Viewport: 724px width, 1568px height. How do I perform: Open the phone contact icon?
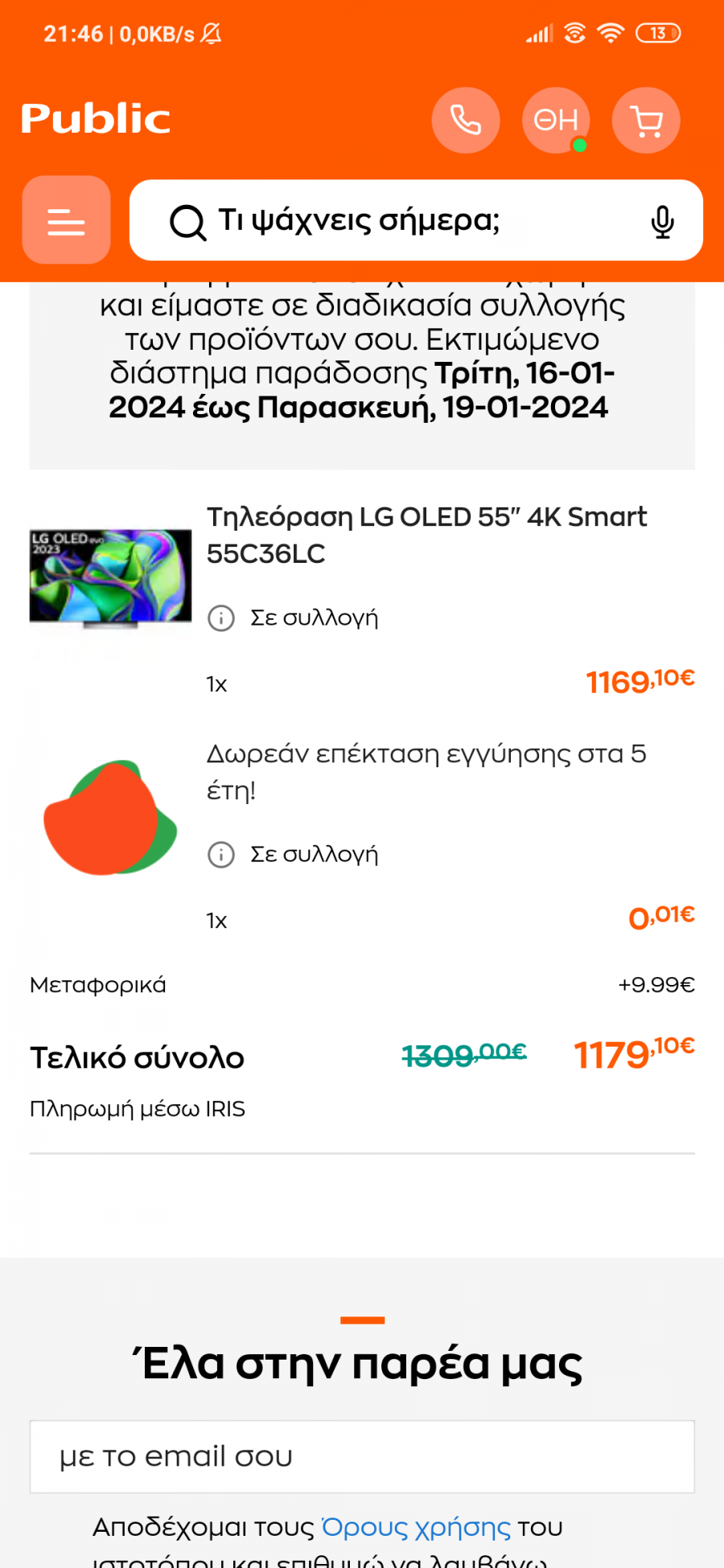pos(466,120)
